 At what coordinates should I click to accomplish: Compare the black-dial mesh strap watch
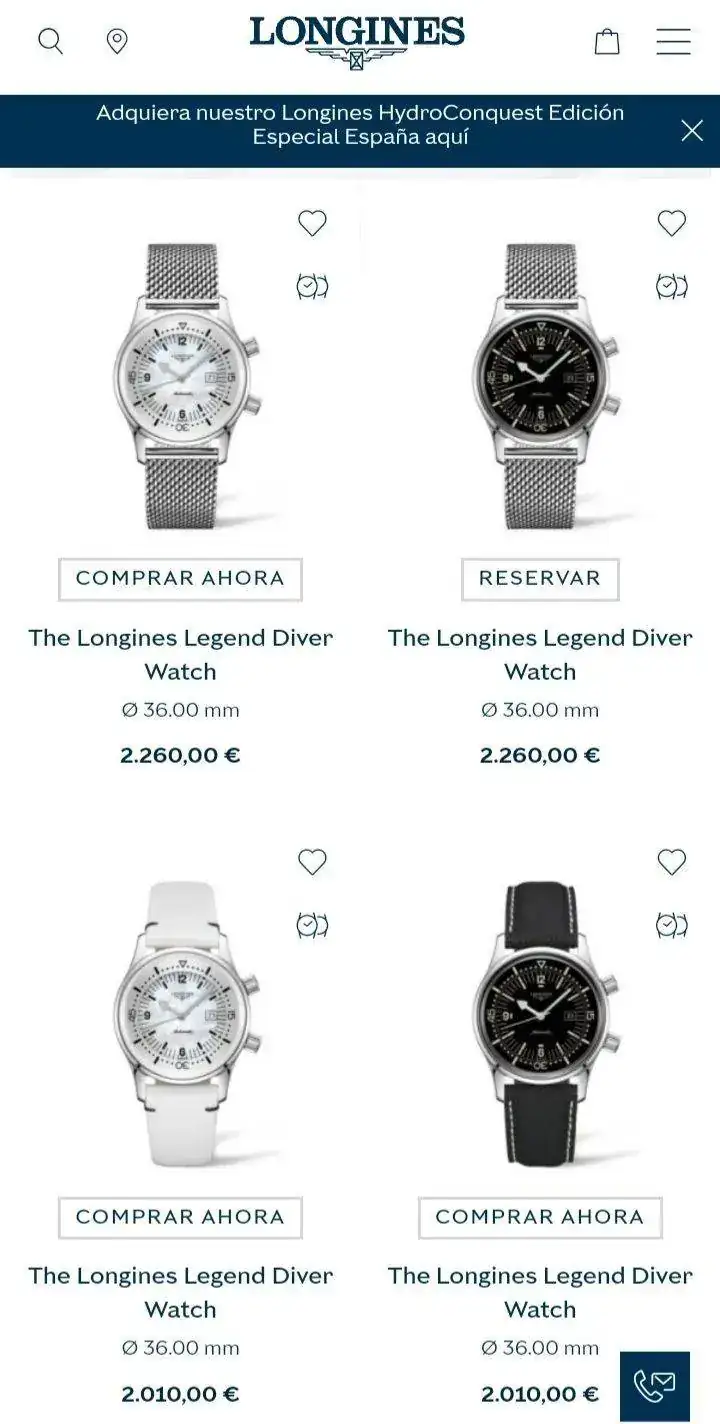point(672,287)
